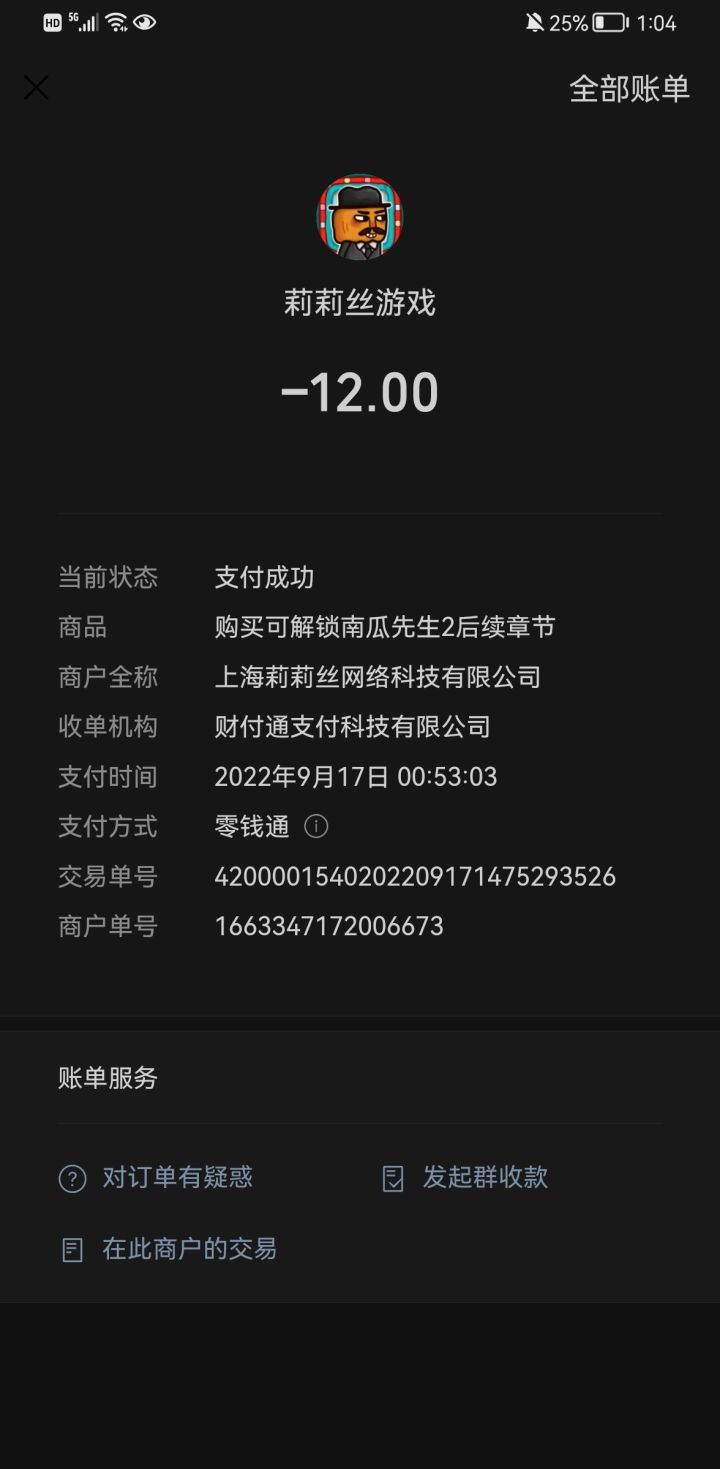Open 全部账单 (all bills)
The width and height of the screenshot is (720, 1469).
tap(629, 88)
